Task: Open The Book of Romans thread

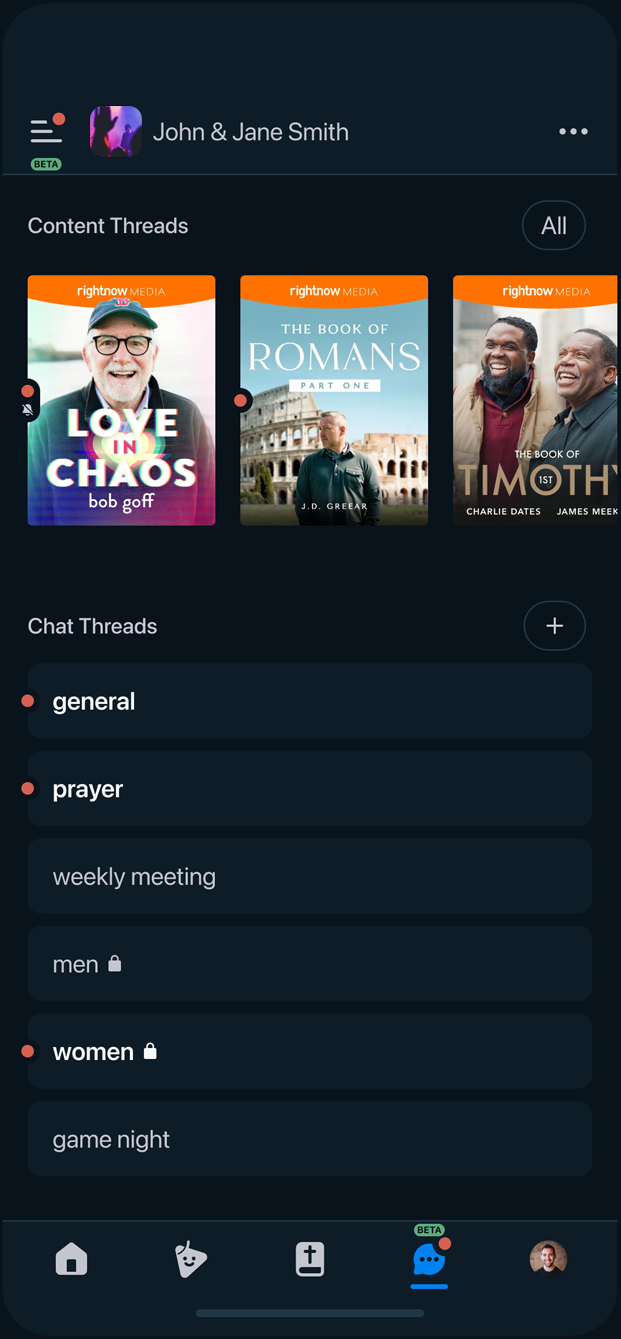Action: point(334,400)
